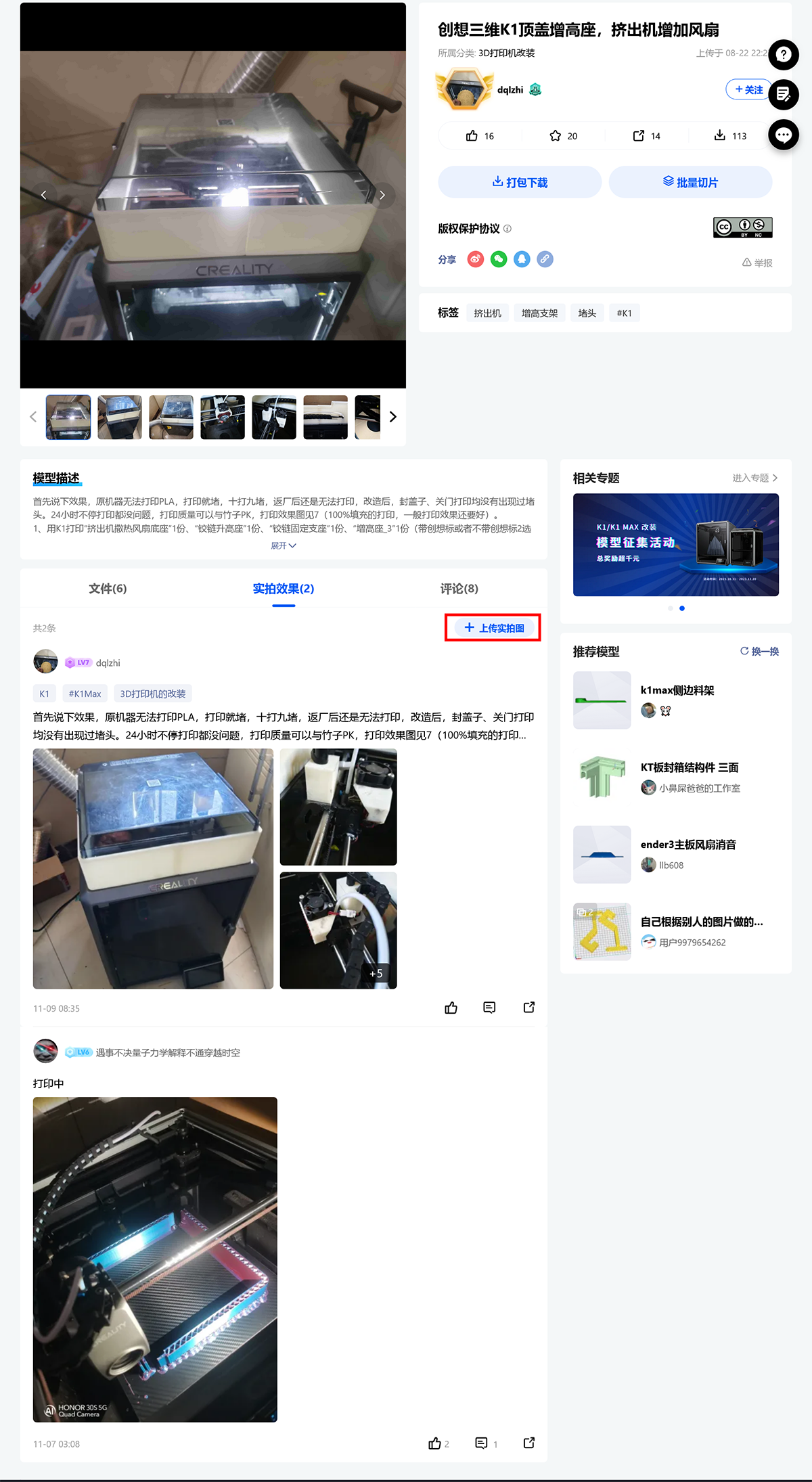812x1482 pixels.
Task: Switch to the 评论(8) tab
Action: click(459, 588)
